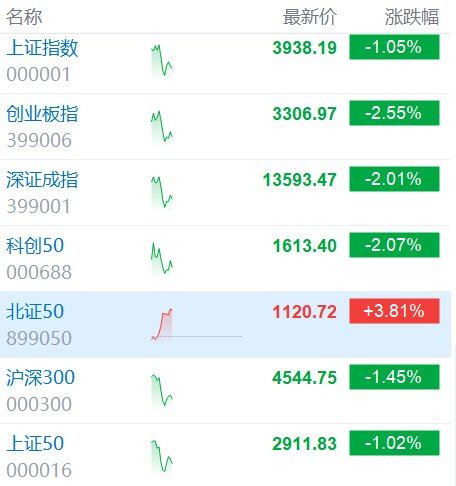Open the 沪深300 index row
Screen dimensions: 456x486
pos(225,390)
